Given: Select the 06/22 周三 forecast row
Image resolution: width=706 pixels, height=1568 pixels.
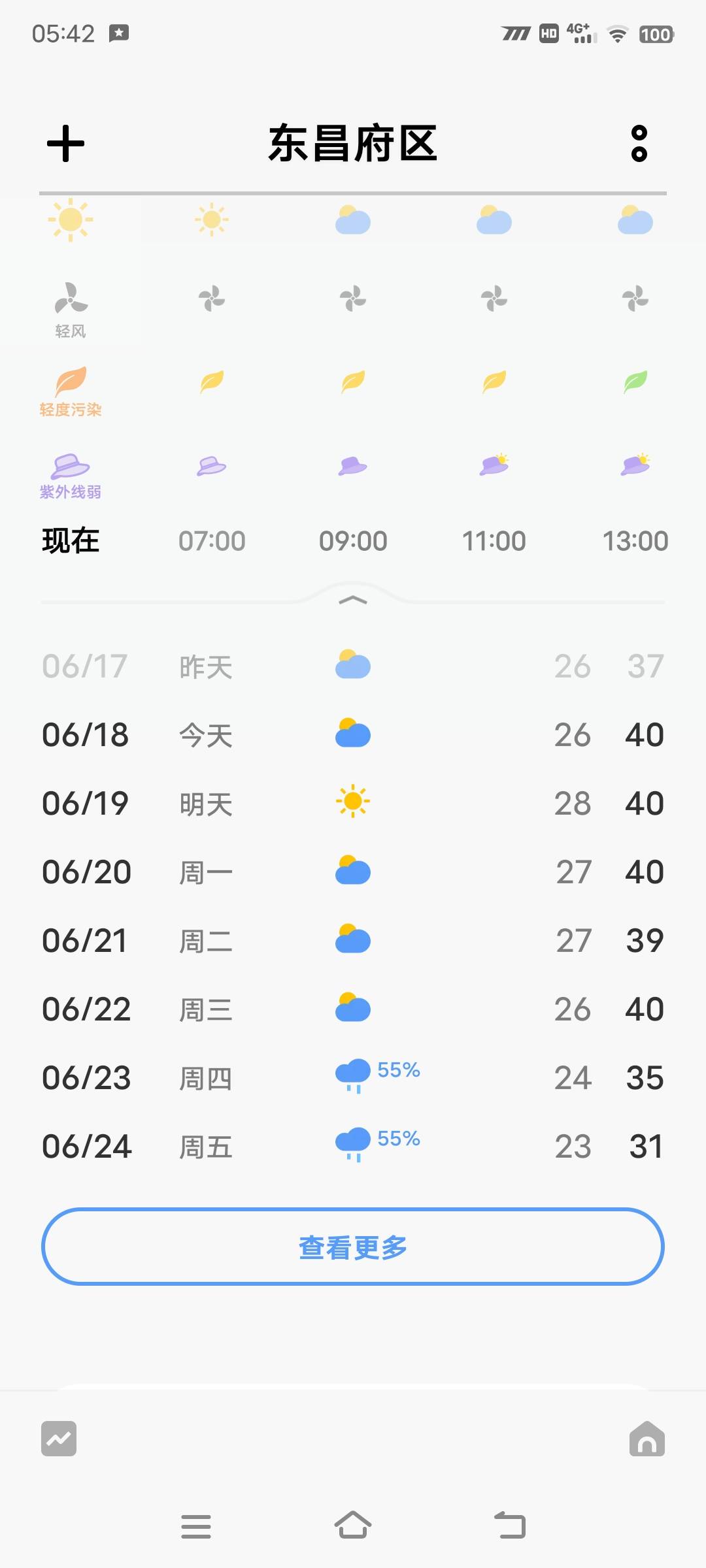Looking at the screenshot, I should (x=353, y=1009).
